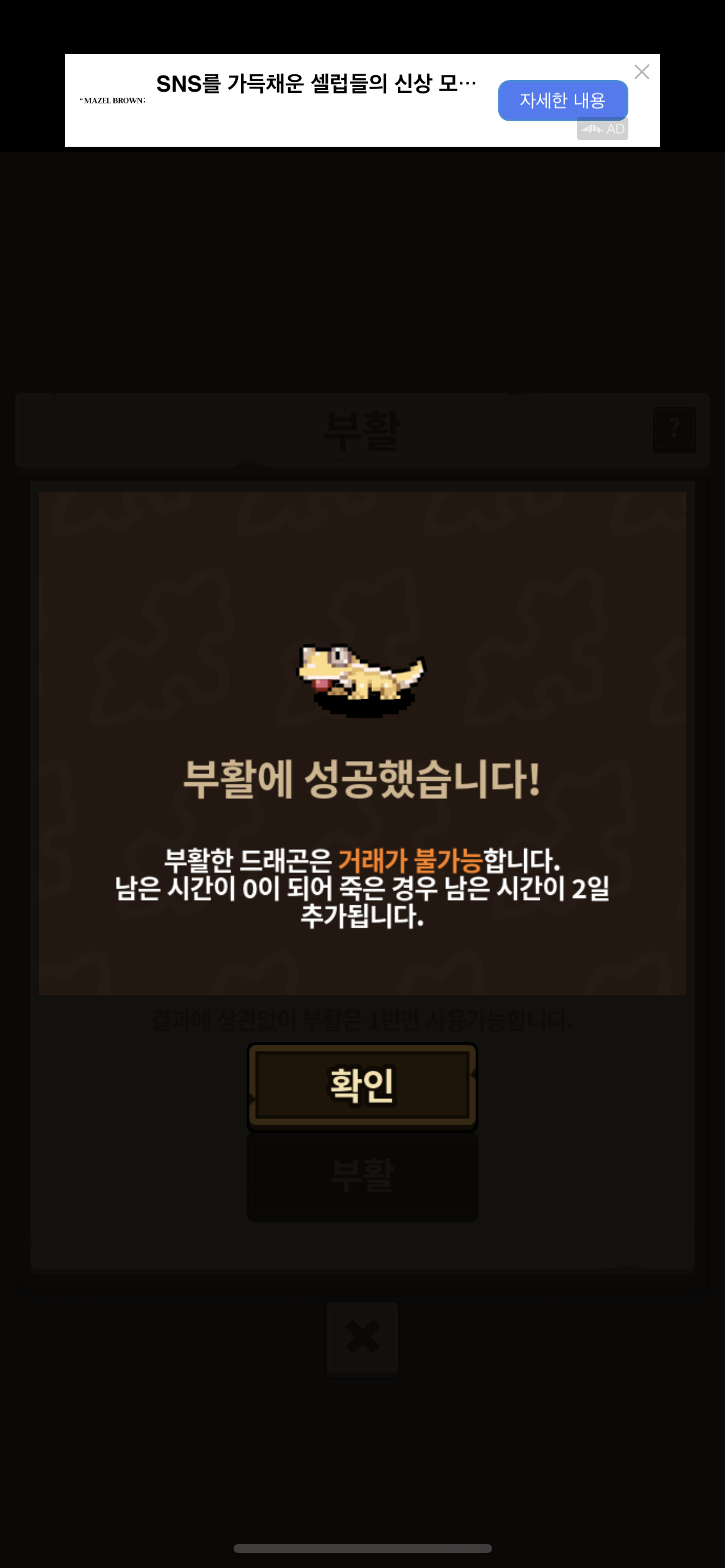
Task: Open the ad's 자세한 내용 button
Action: tap(563, 100)
